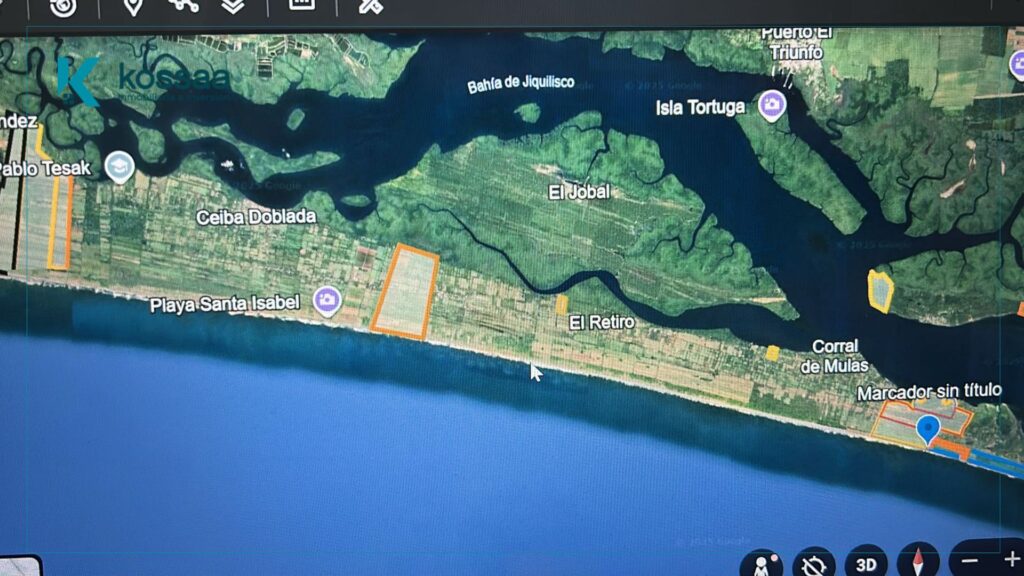Open the map layers tool
This screenshot has width=1024, height=576.
233,7
